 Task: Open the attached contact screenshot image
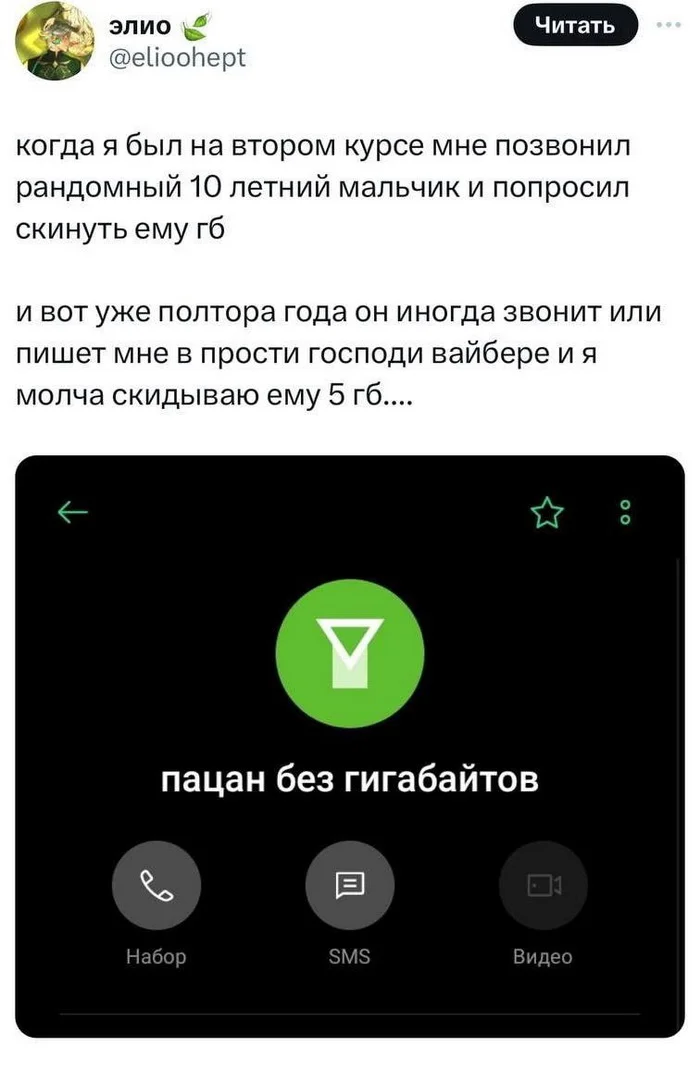coord(350,745)
